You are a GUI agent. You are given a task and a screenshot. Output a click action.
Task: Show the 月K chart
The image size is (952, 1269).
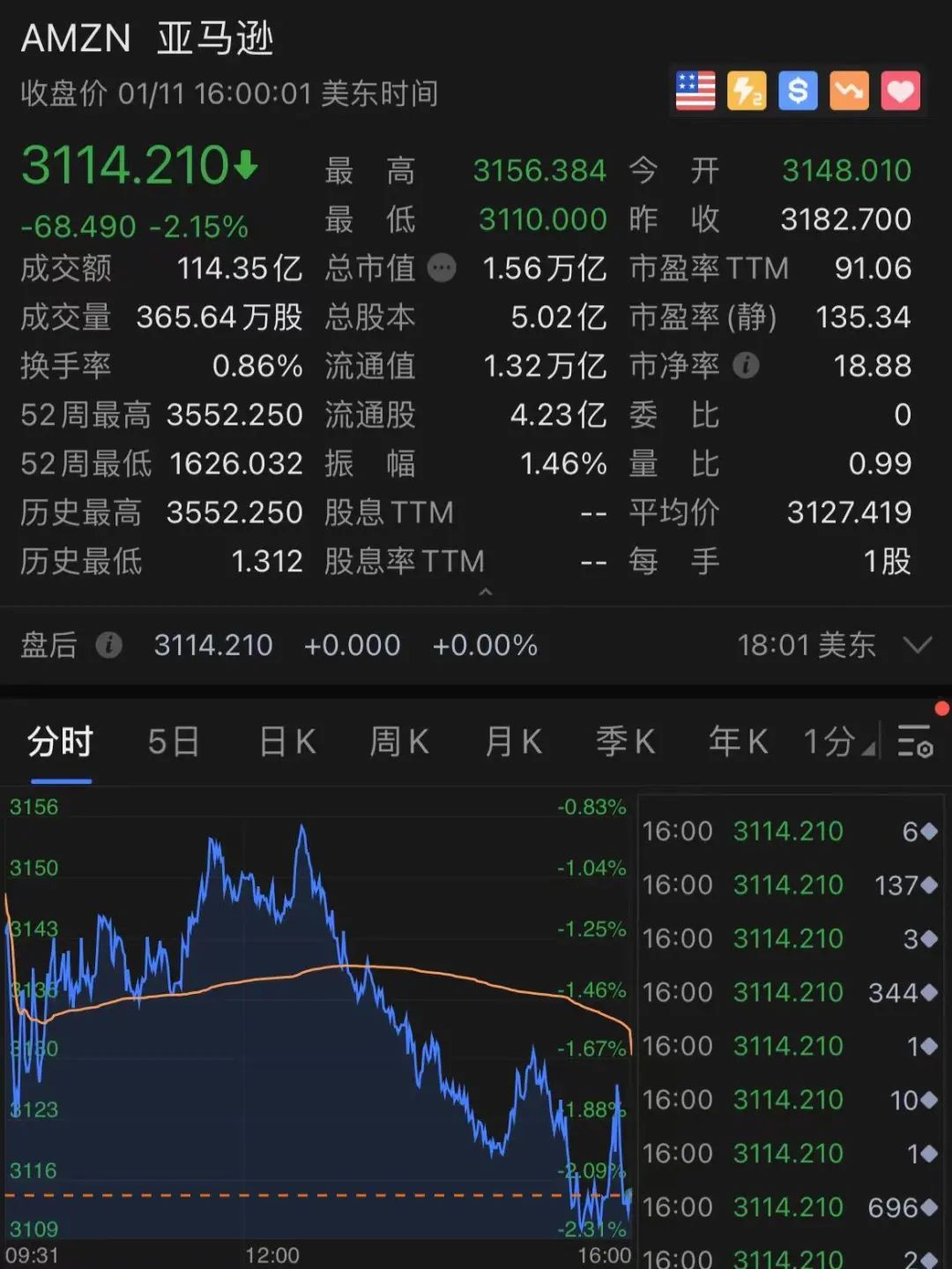click(x=512, y=743)
